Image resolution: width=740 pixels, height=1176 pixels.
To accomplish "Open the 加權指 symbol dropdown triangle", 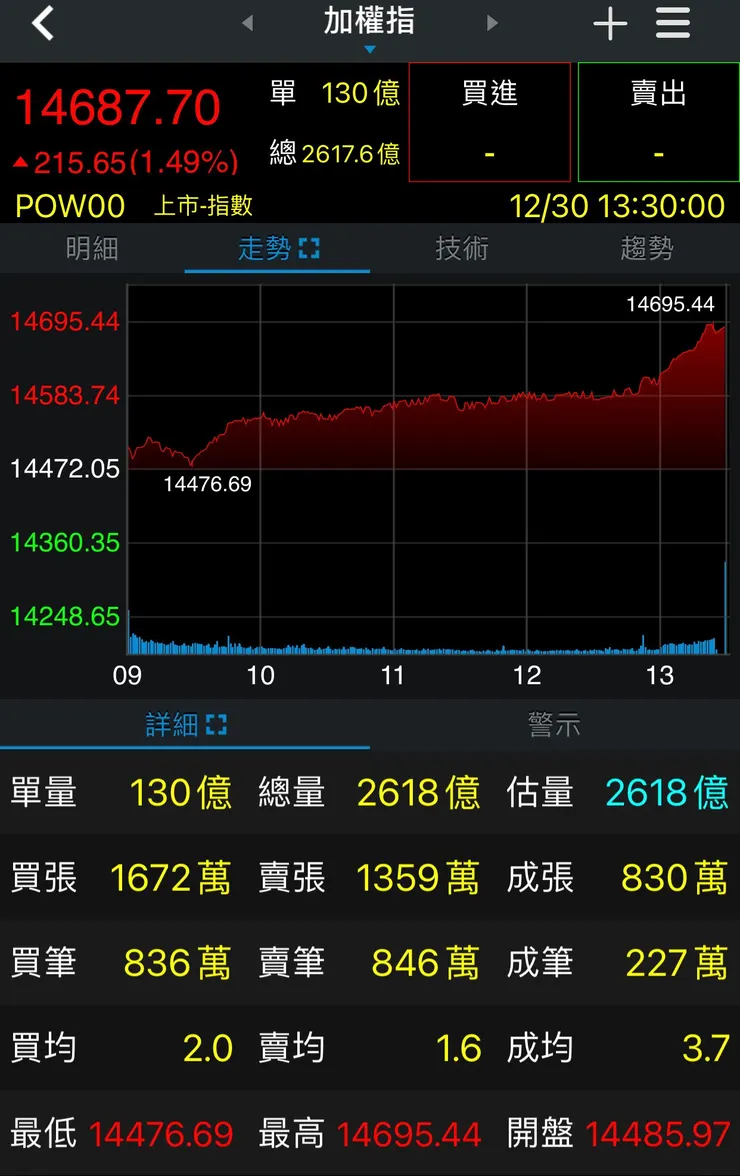I will click(x=370, y=48).
